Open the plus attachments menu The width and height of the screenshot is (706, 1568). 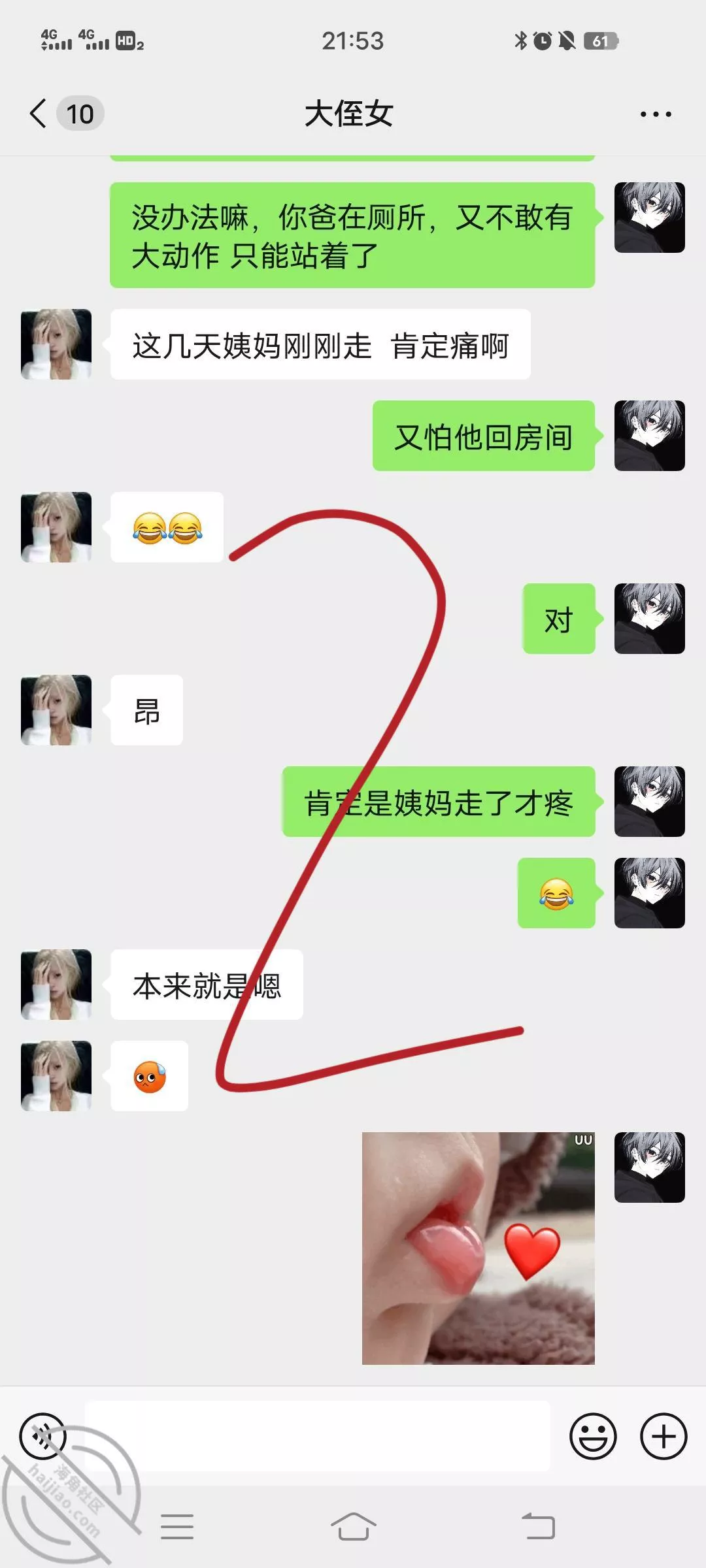point(663,1436)
